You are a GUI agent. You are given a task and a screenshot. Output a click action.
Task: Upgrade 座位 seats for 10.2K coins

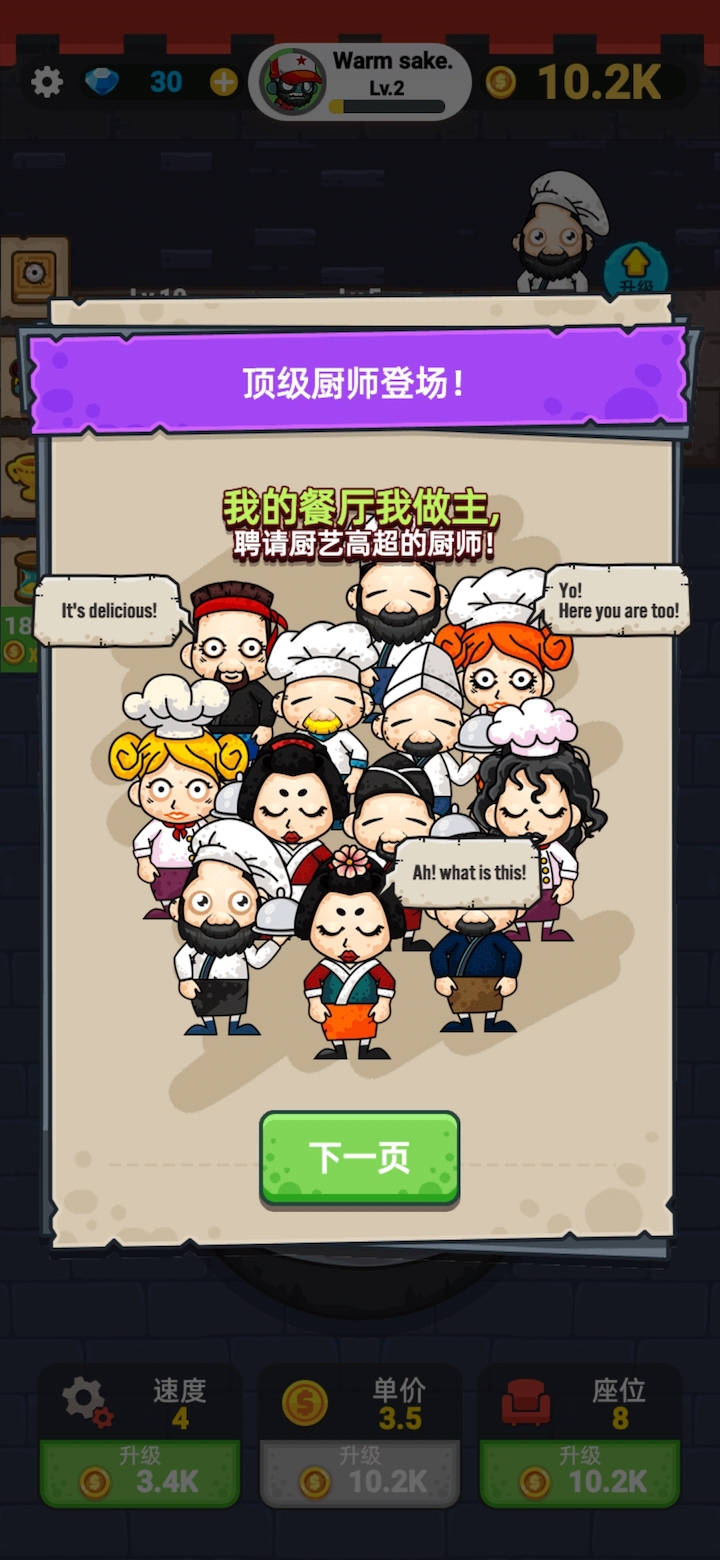(x=580, y=1472)
